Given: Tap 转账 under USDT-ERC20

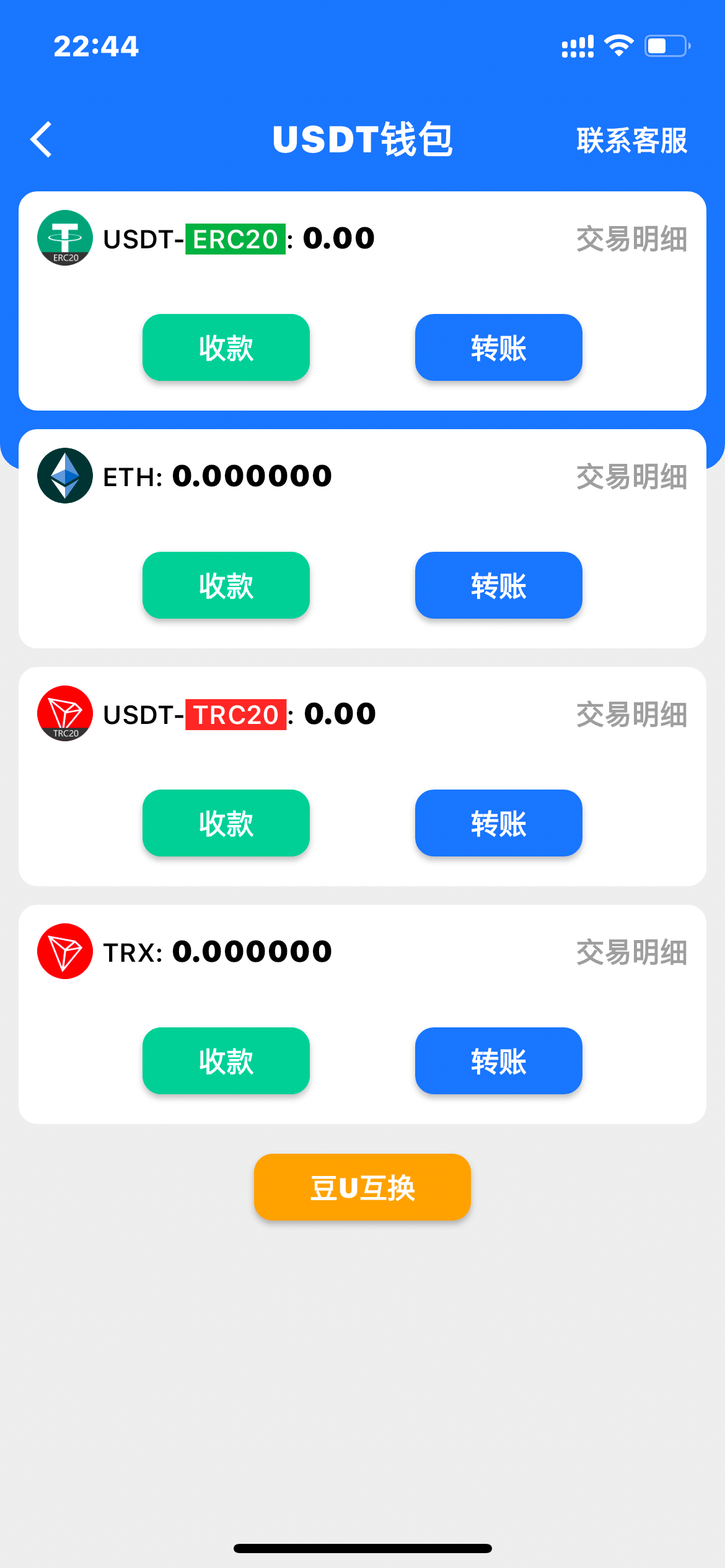Looking at the screenshot, I should click(498, 347).
